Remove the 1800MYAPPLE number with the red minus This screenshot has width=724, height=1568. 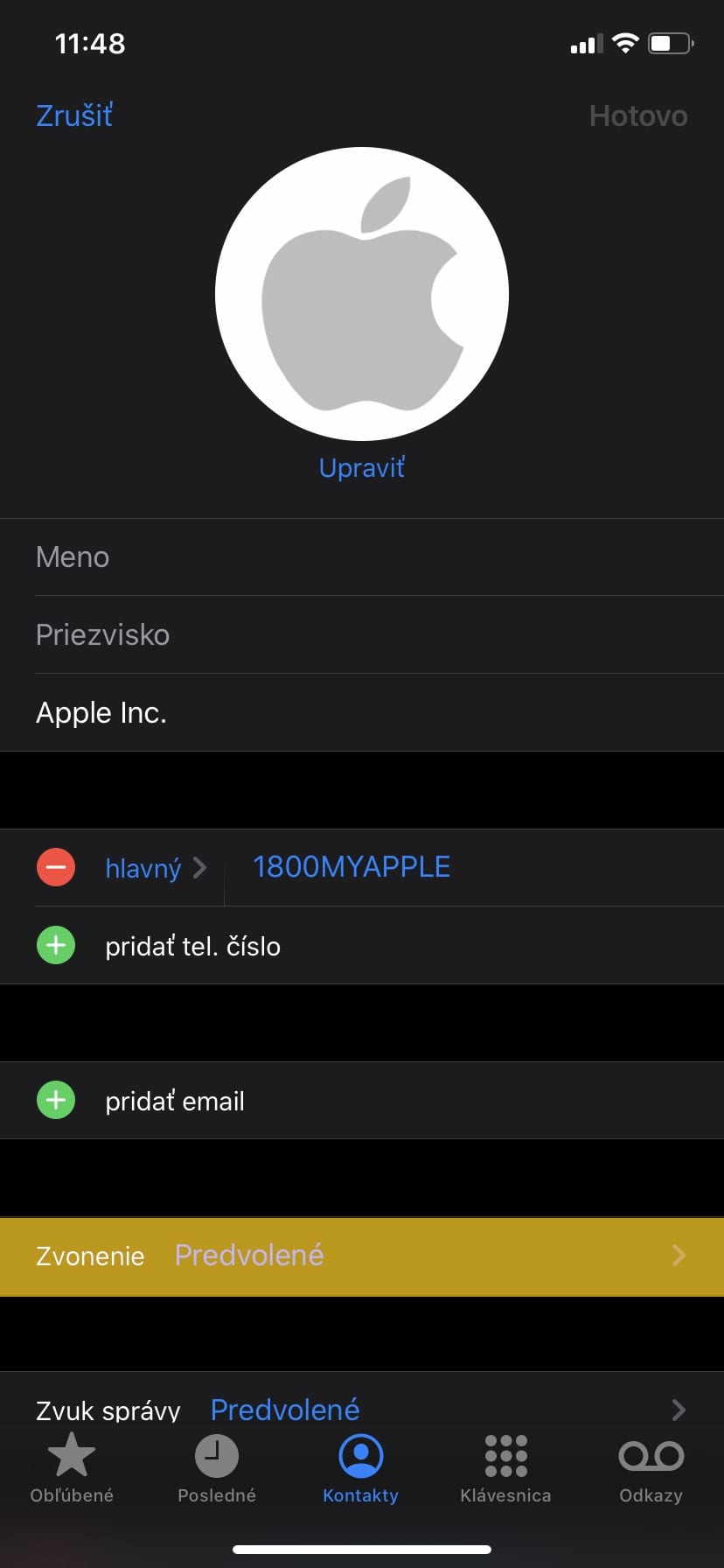pyautogui.click(x=56, y=867)
